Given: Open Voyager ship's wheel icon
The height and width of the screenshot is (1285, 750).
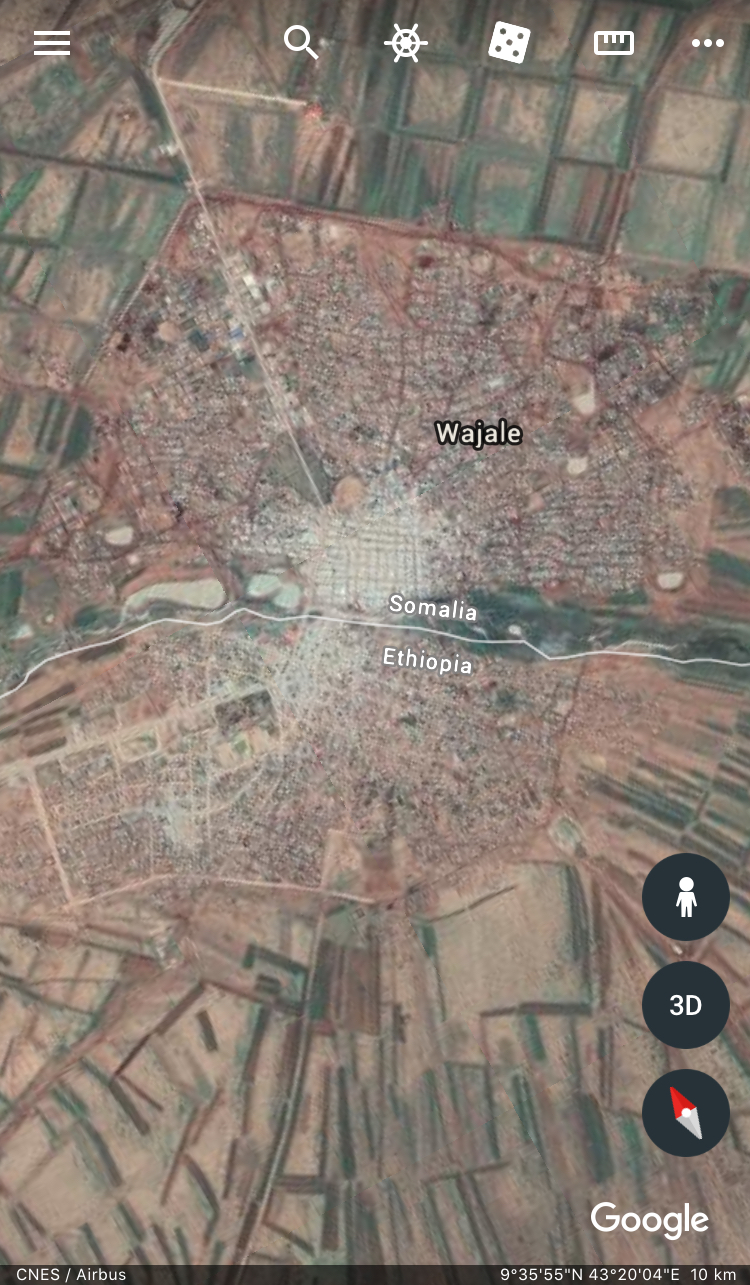Looking at the screenshot, I should (x=406, y=43).
